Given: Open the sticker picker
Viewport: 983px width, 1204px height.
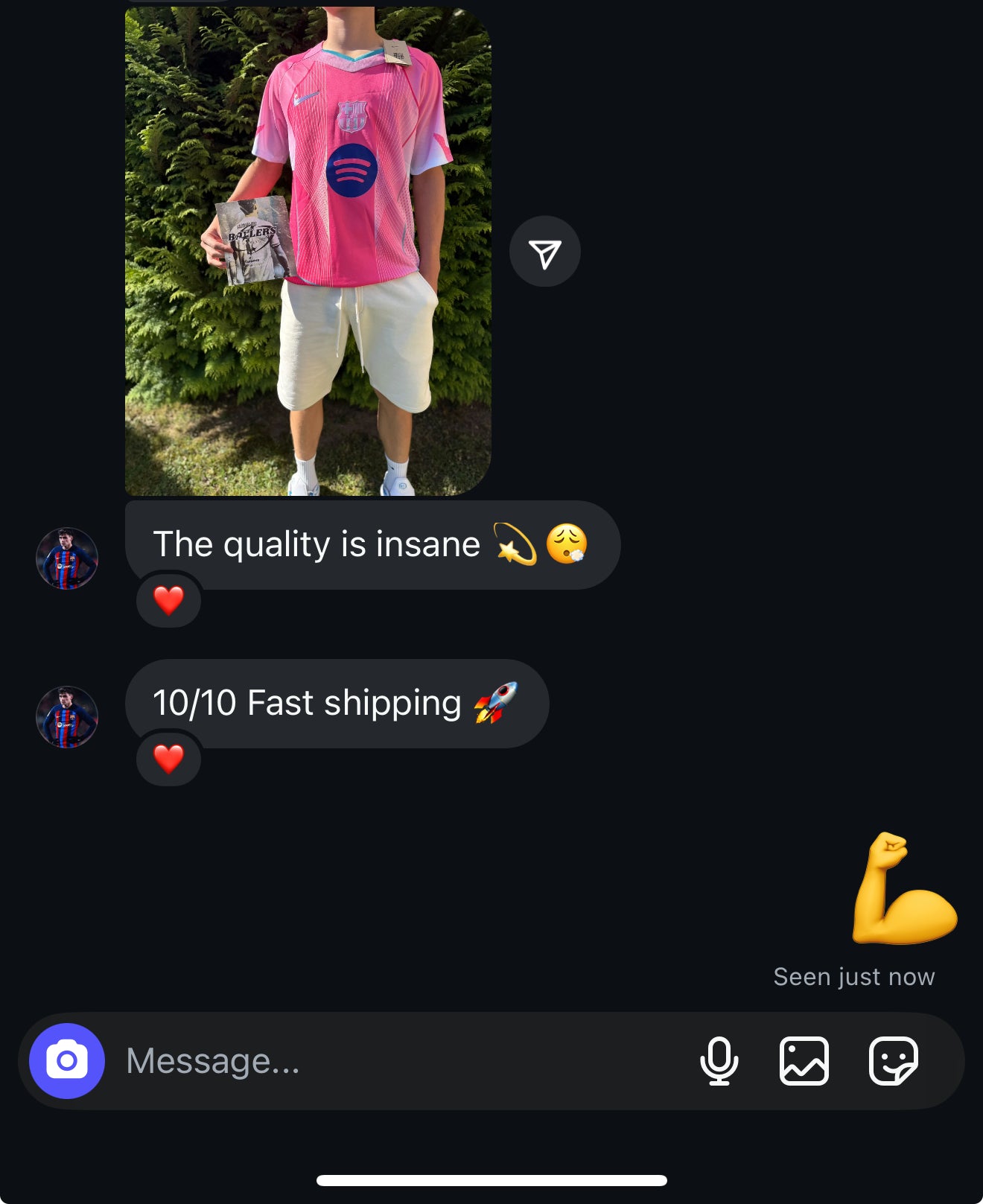Looking at the screenshot, I should point(893,1060).
